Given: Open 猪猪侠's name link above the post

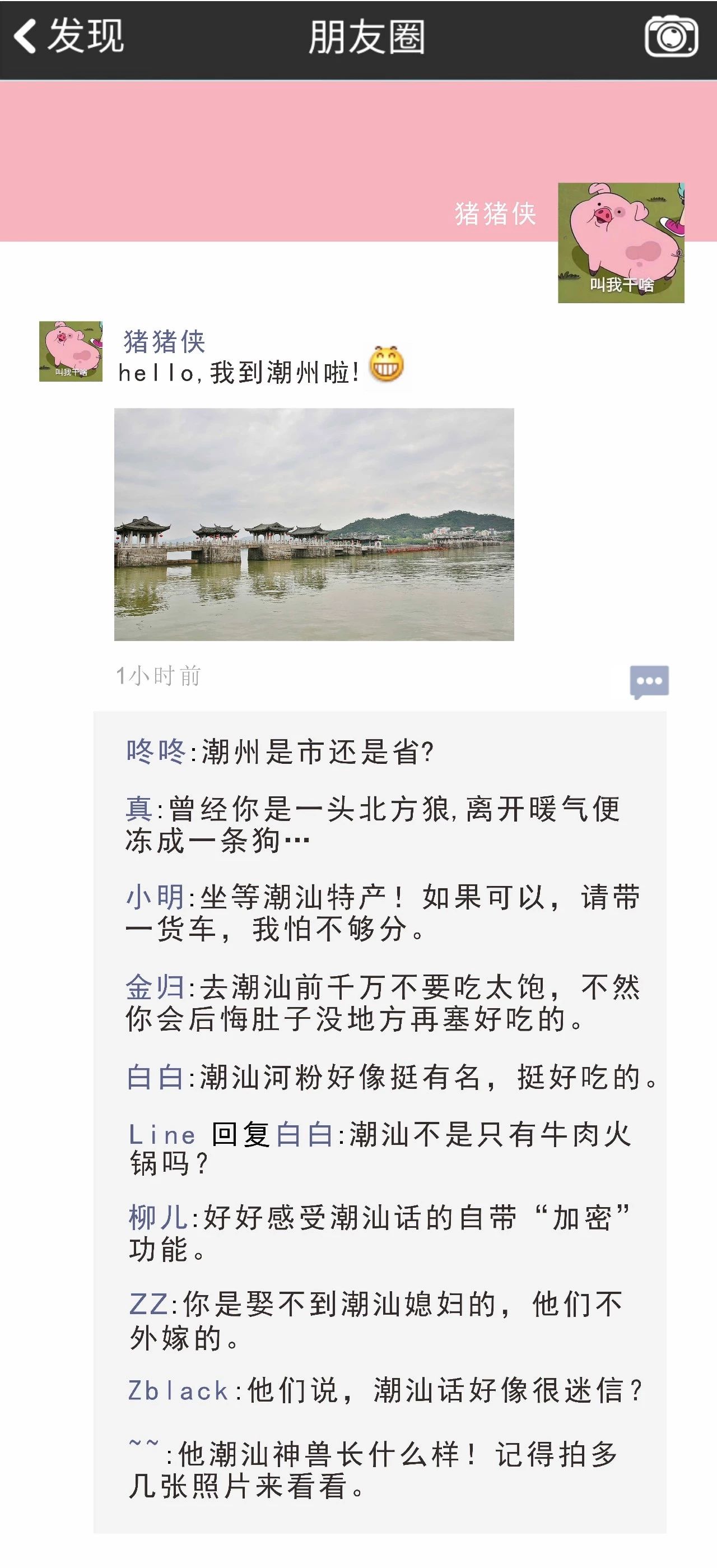Looking at the screenshot, I should 164,341.
